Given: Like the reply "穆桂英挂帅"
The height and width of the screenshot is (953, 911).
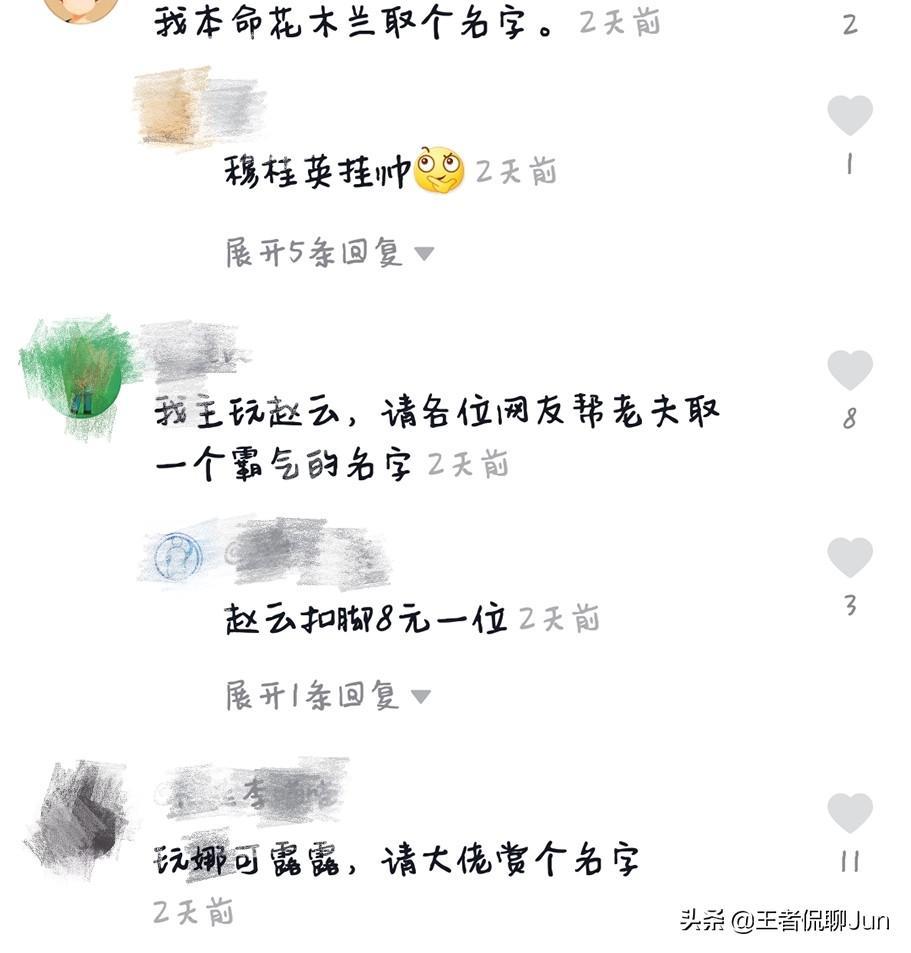Looking at the screenshot, I should pos(849,116).
